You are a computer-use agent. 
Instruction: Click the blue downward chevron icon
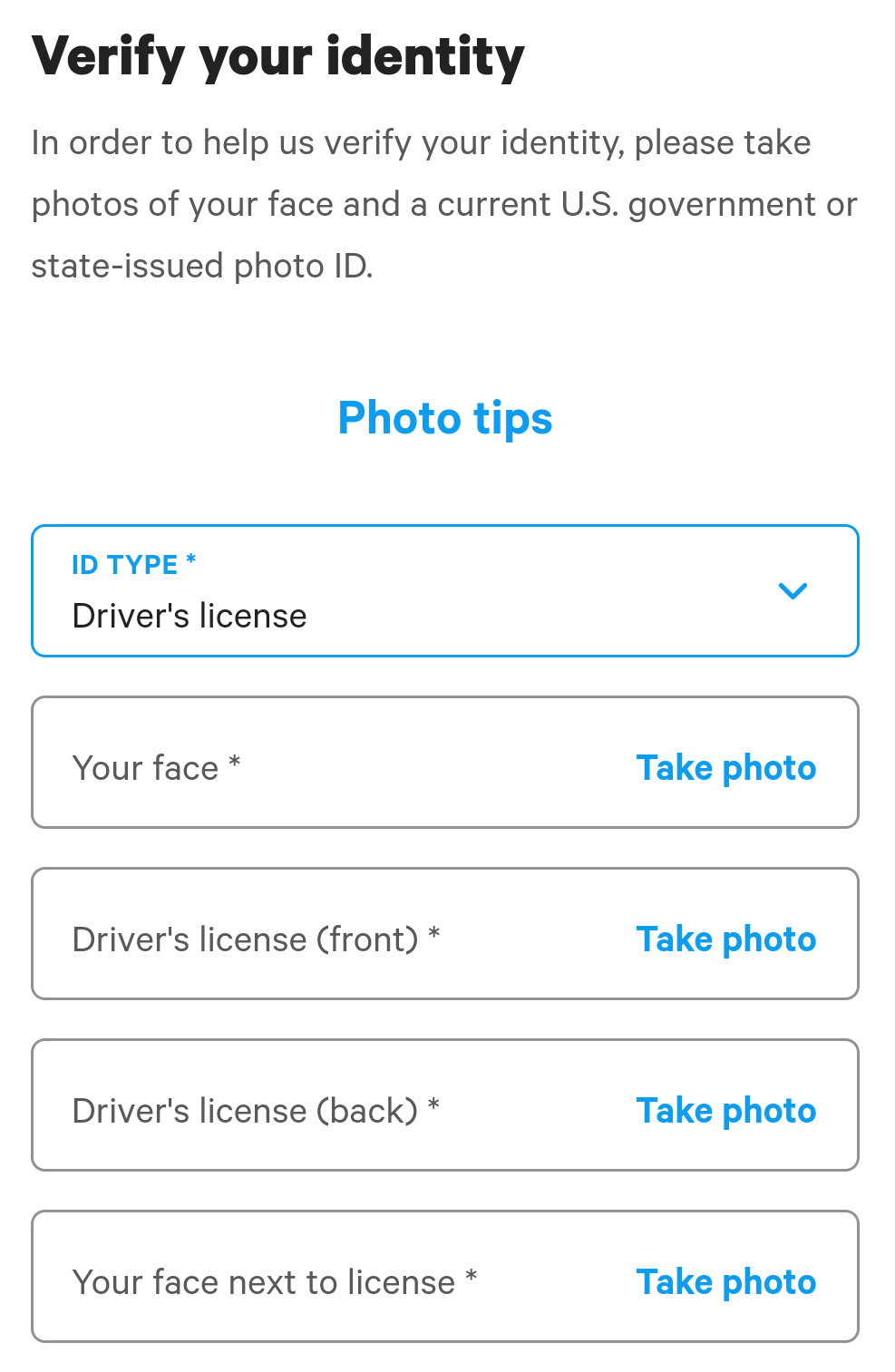click(793, 590)
